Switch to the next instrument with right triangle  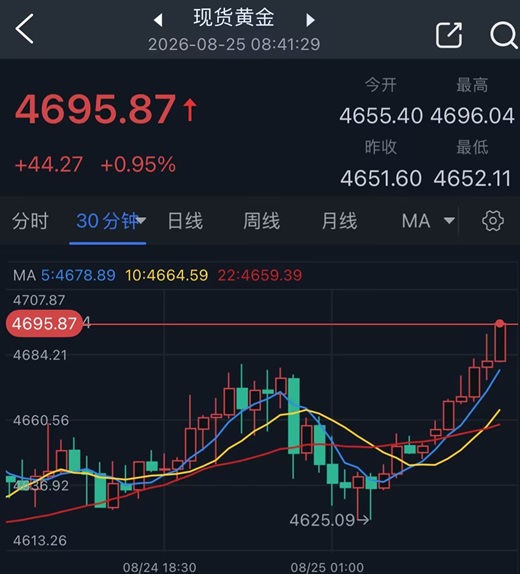[310, 20]
